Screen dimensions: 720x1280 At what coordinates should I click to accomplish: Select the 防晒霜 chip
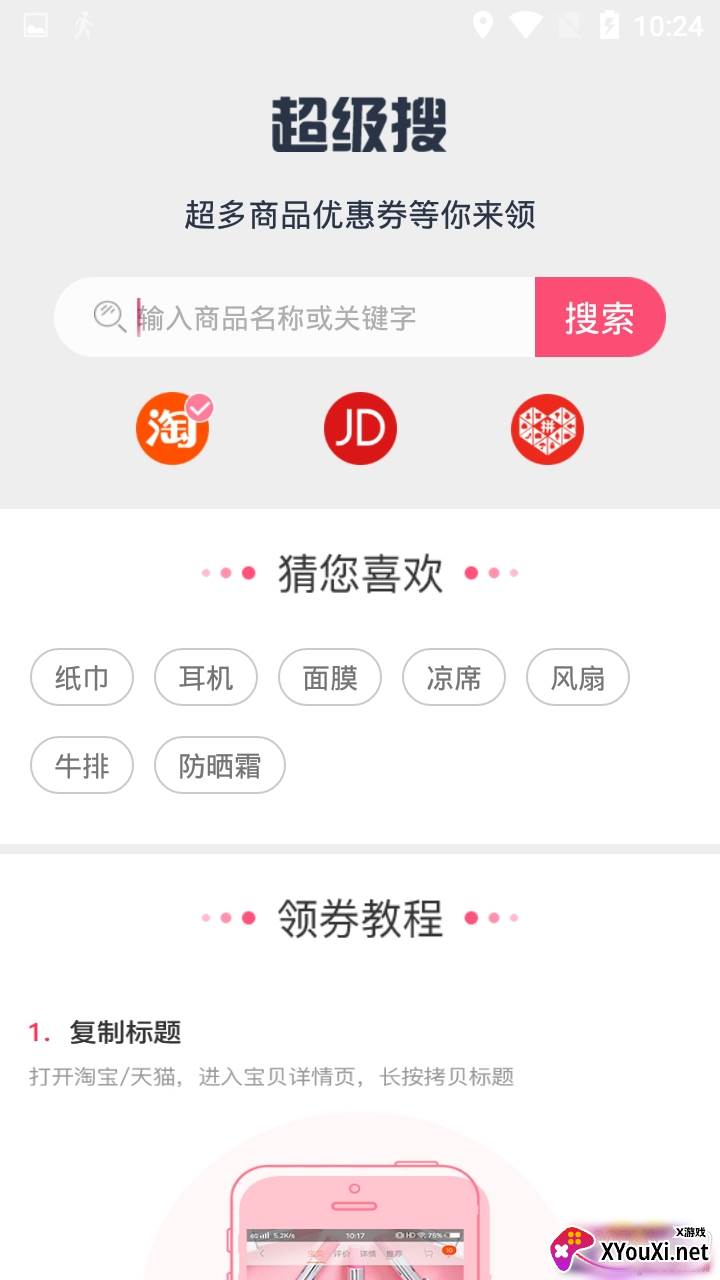point(220,766)
